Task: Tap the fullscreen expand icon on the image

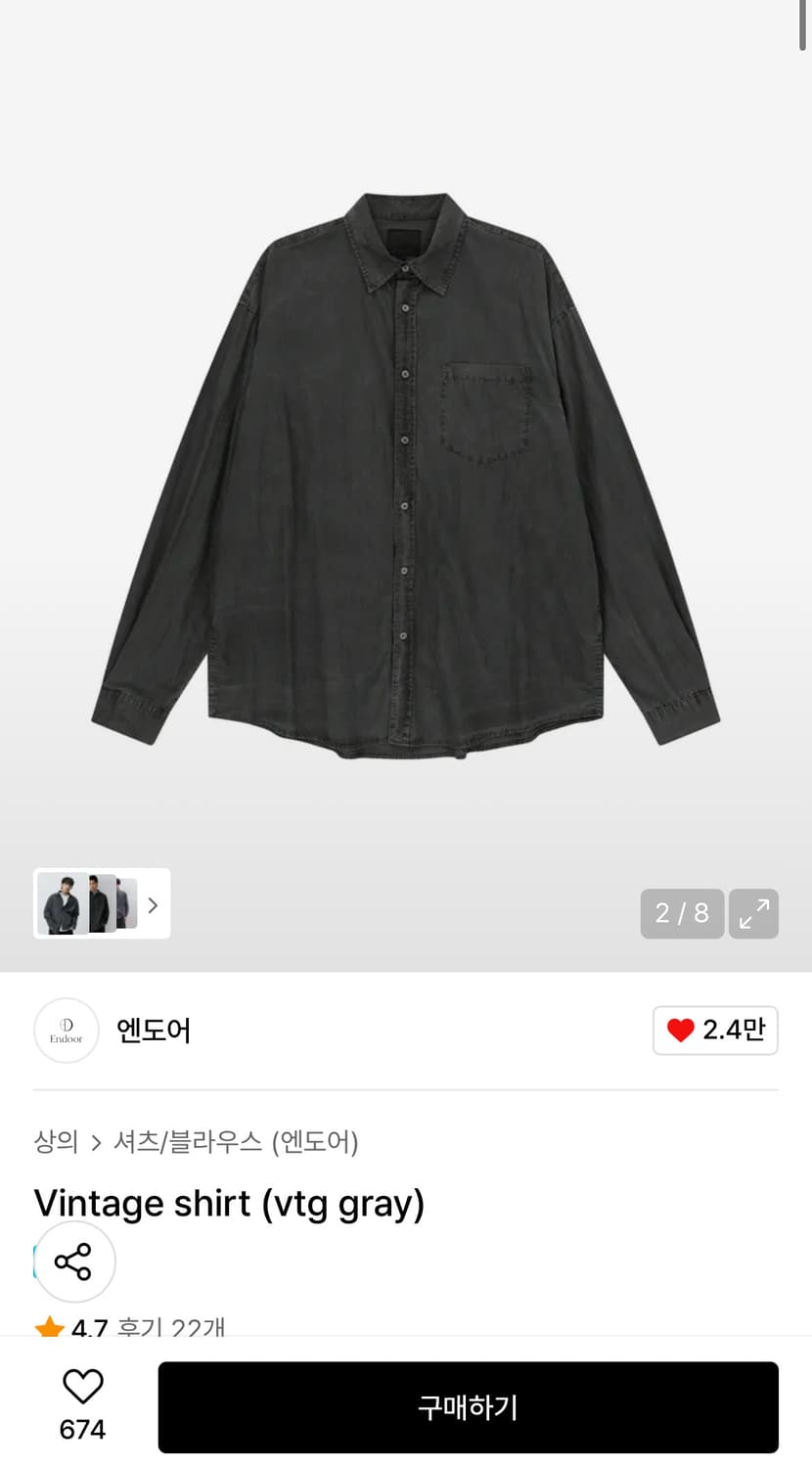Action: [753, 913]
